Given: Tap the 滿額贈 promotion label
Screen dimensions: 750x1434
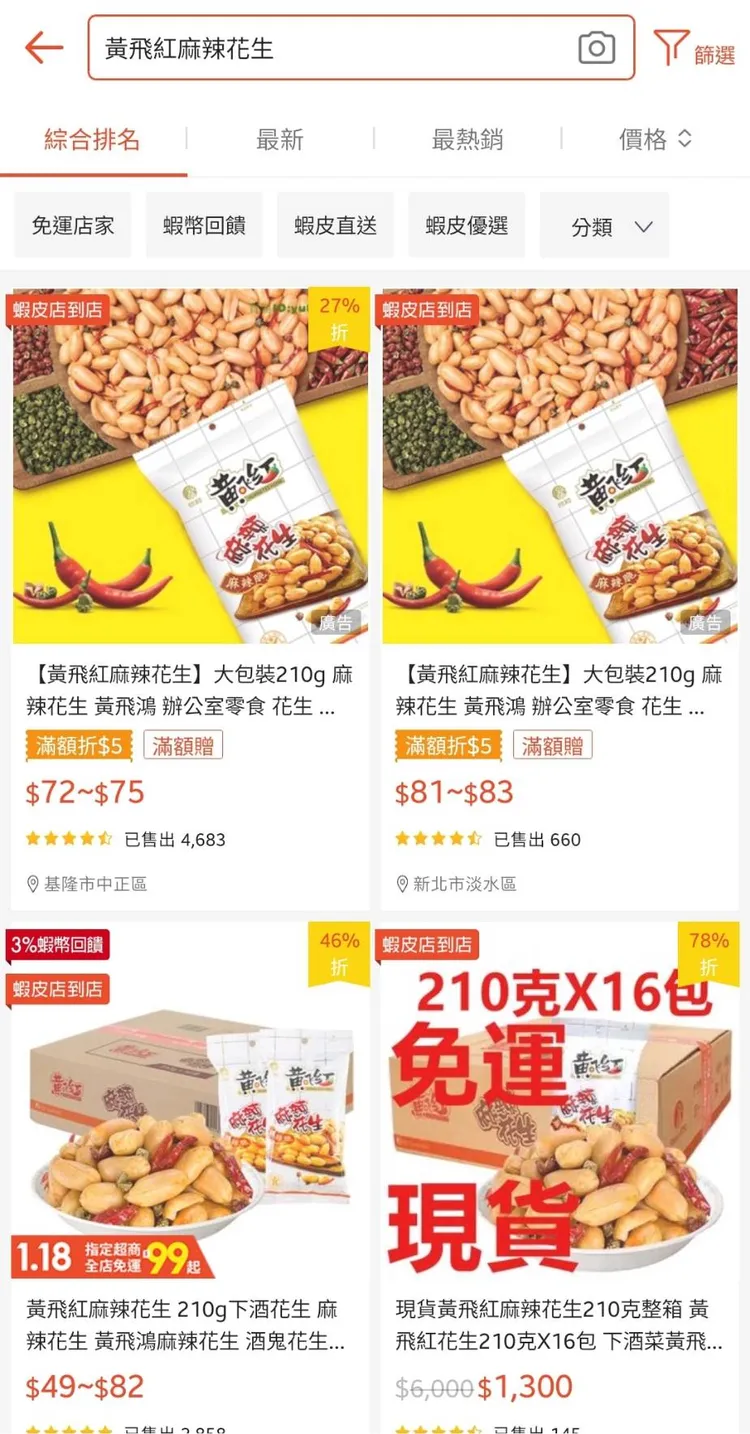Looking at the screenshot, I should (x=183, y=745).
